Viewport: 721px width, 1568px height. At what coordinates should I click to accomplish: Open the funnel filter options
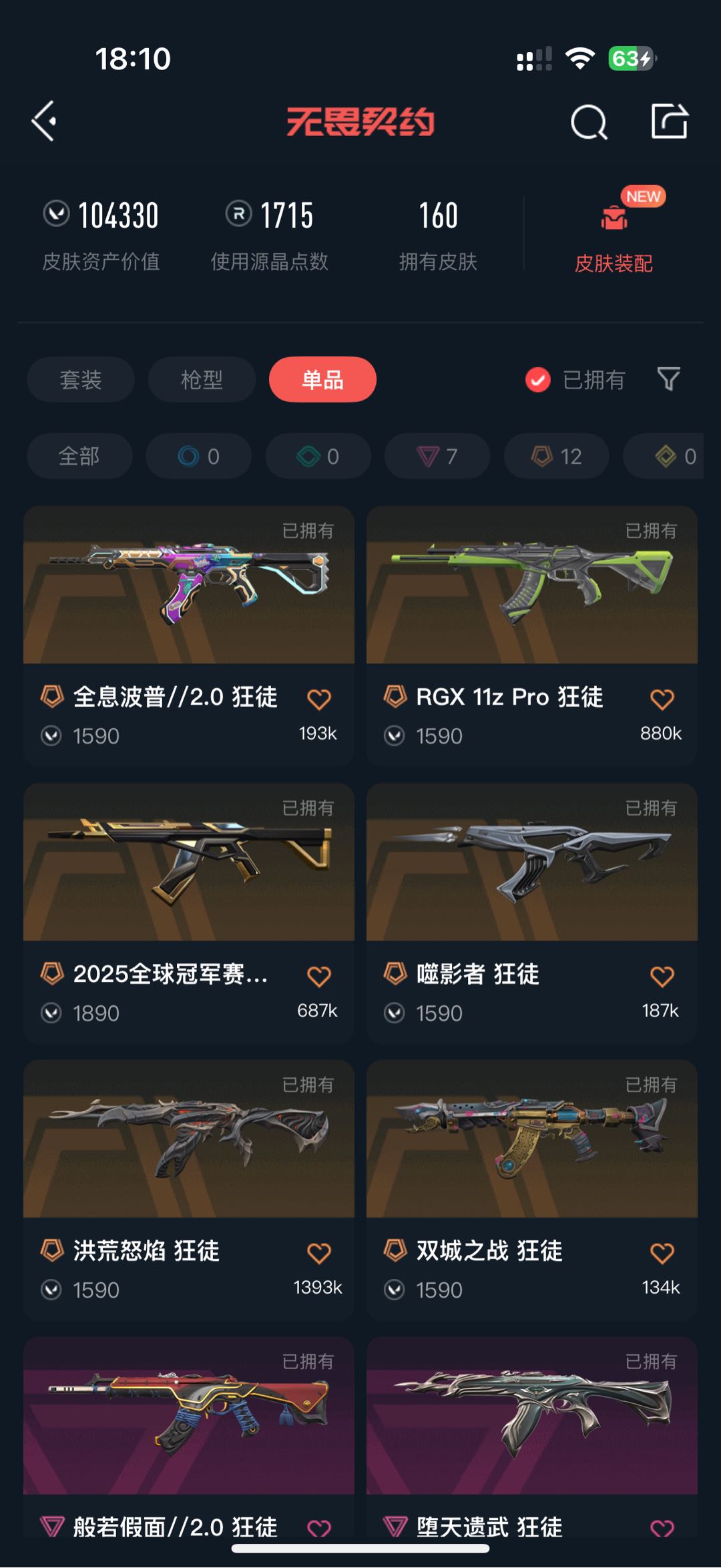(668, 379)
